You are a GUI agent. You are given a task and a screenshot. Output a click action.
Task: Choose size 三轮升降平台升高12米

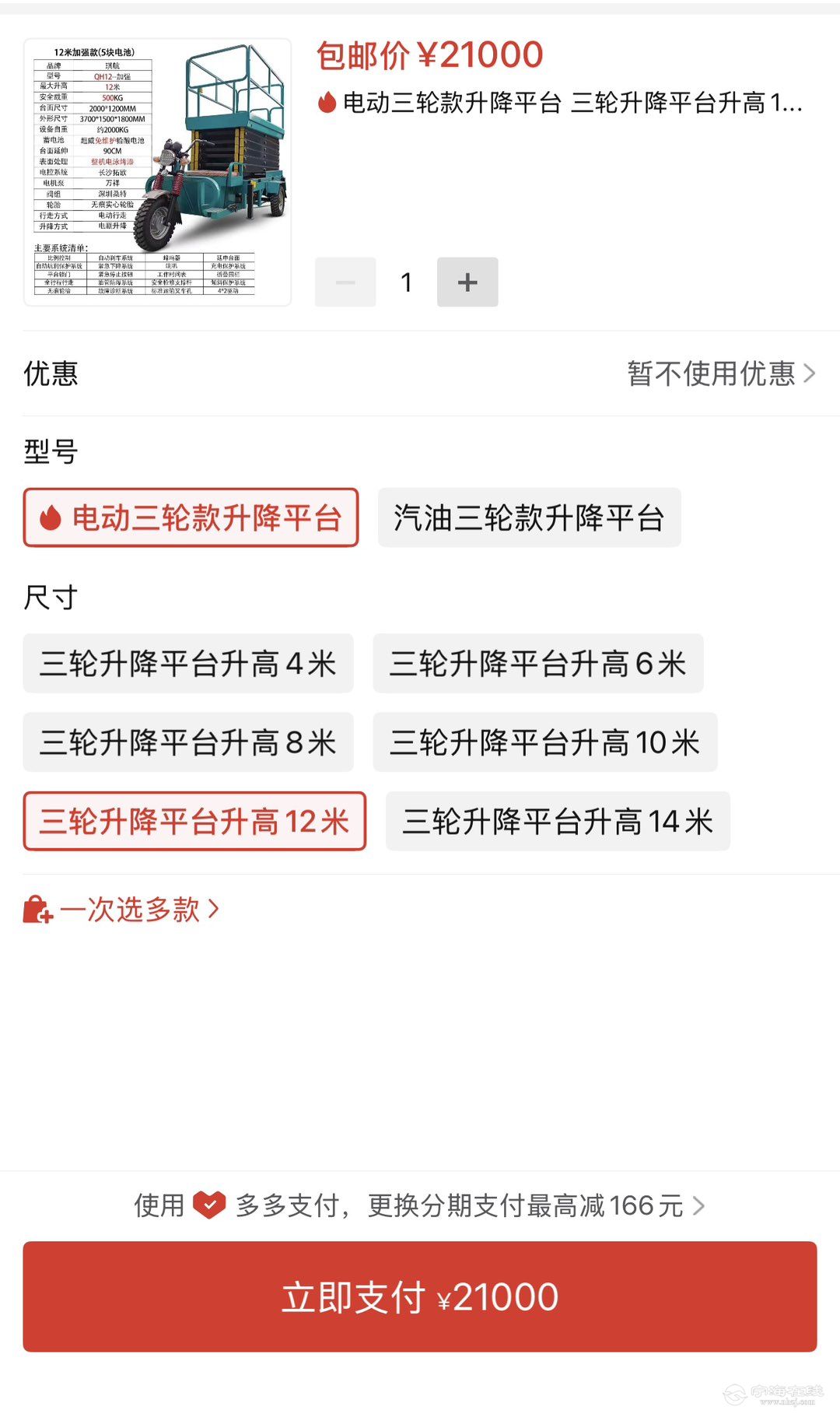click(x=194, y=821)
